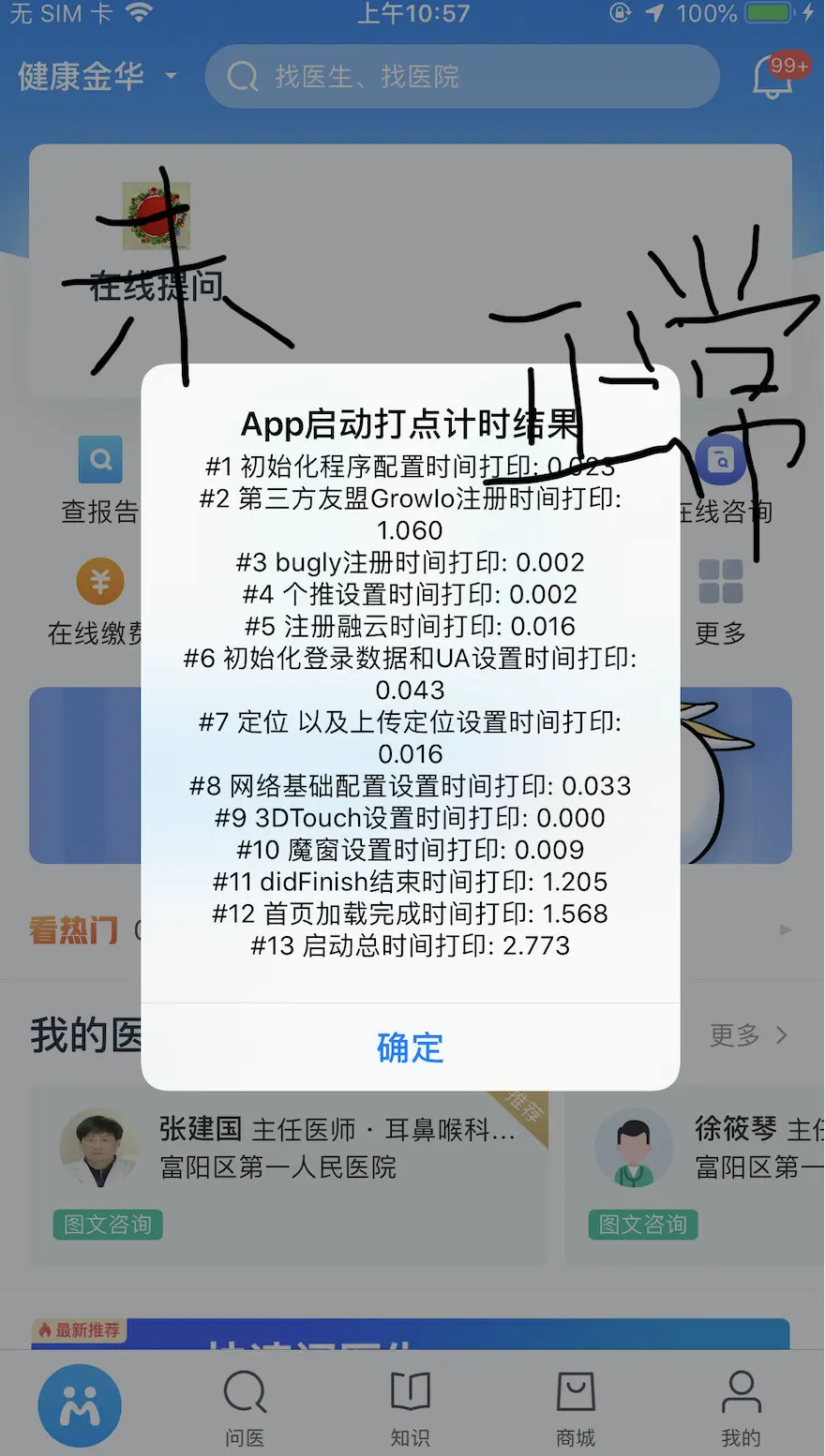Tap 图文咨询 under 张建国

[x=108, y=1225]
